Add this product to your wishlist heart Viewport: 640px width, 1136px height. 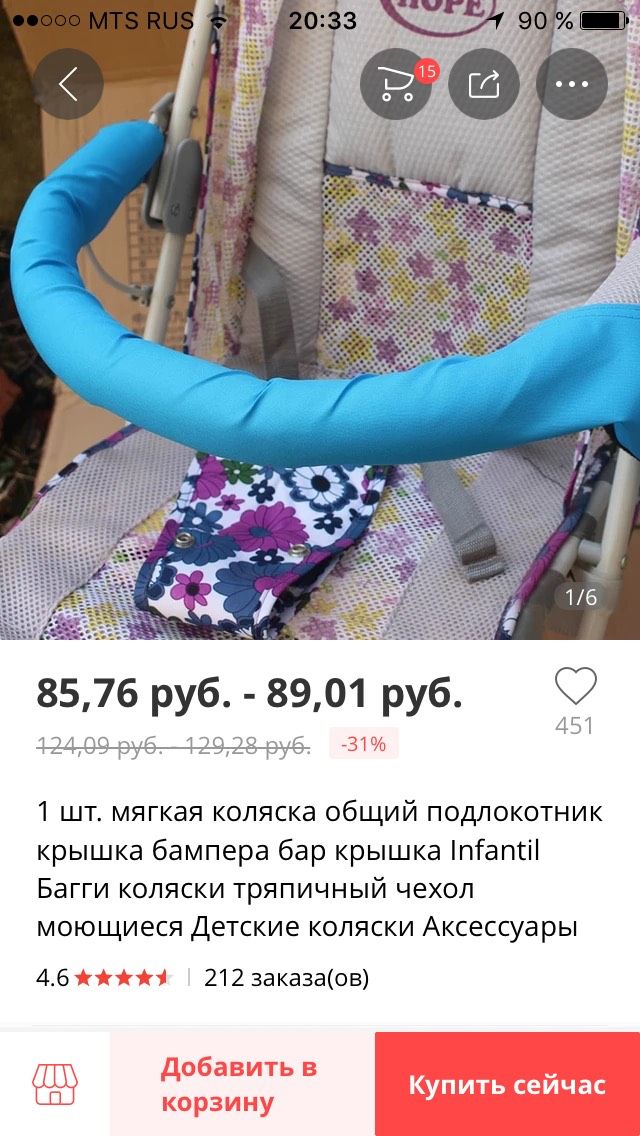[x=575, y=686]
